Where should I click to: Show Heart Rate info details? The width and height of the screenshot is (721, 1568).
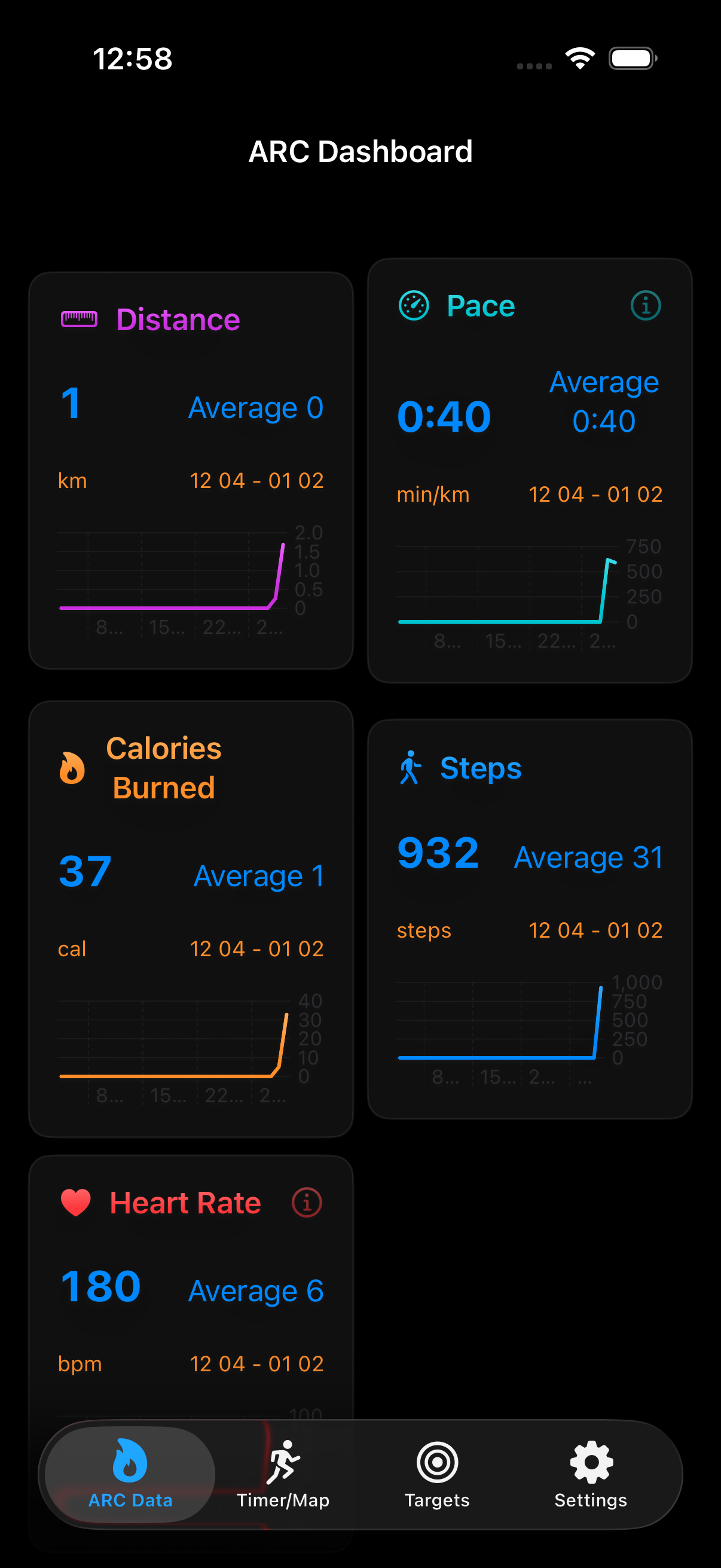[307, 1202]
